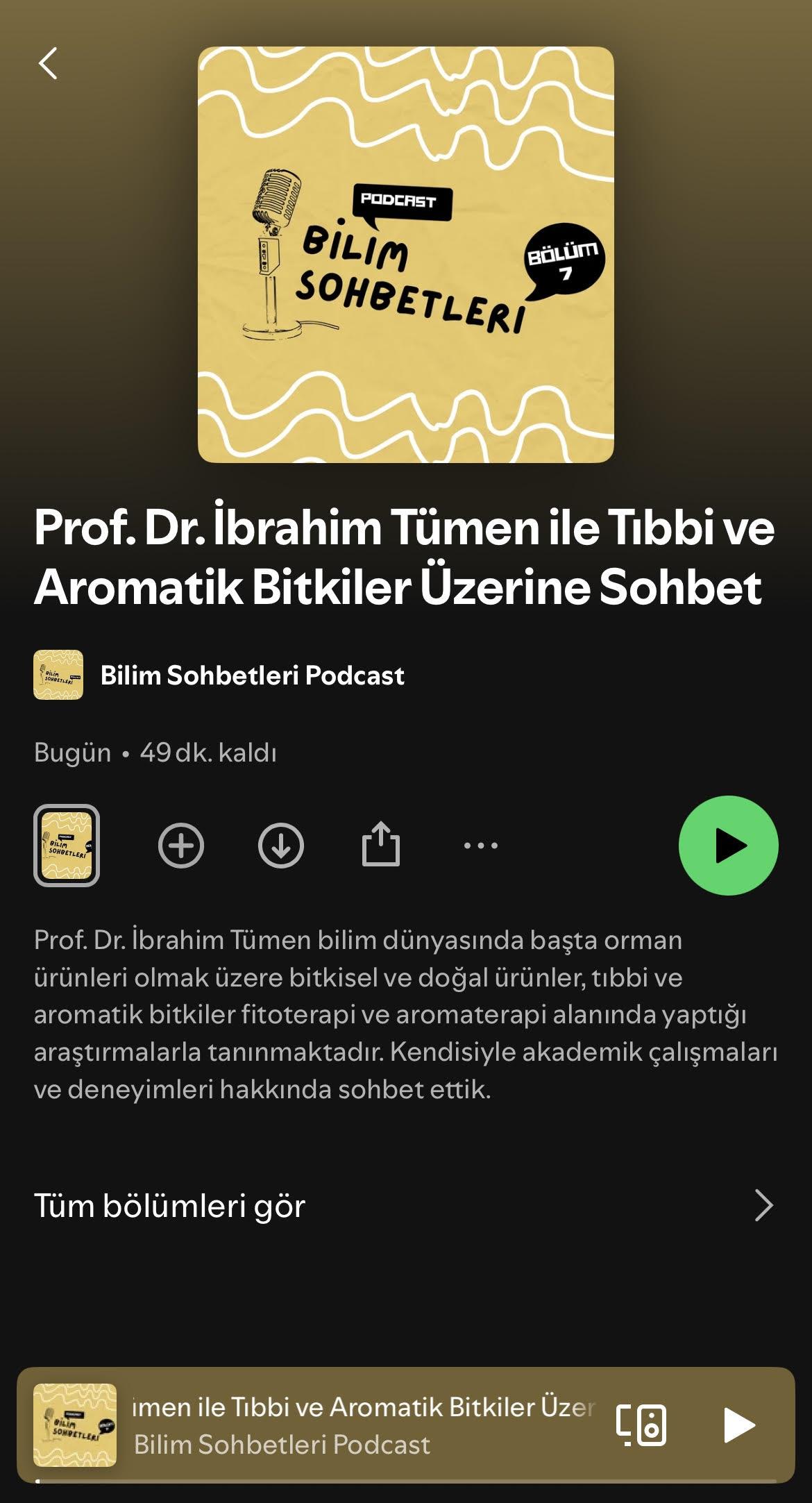Screen dimensions: 812x1503
Task: Play the episode with the green button
Action: pyautogui.click(x=728, y=846)
